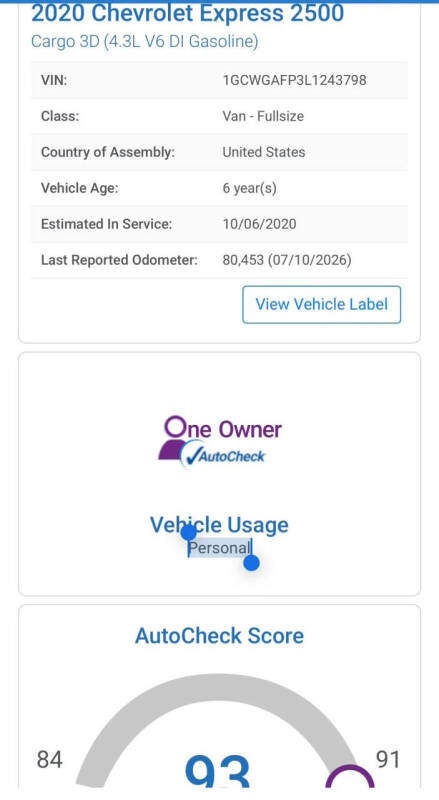
Task: Open the View Vehicle Label button
Action: click(x=322, y=305)
